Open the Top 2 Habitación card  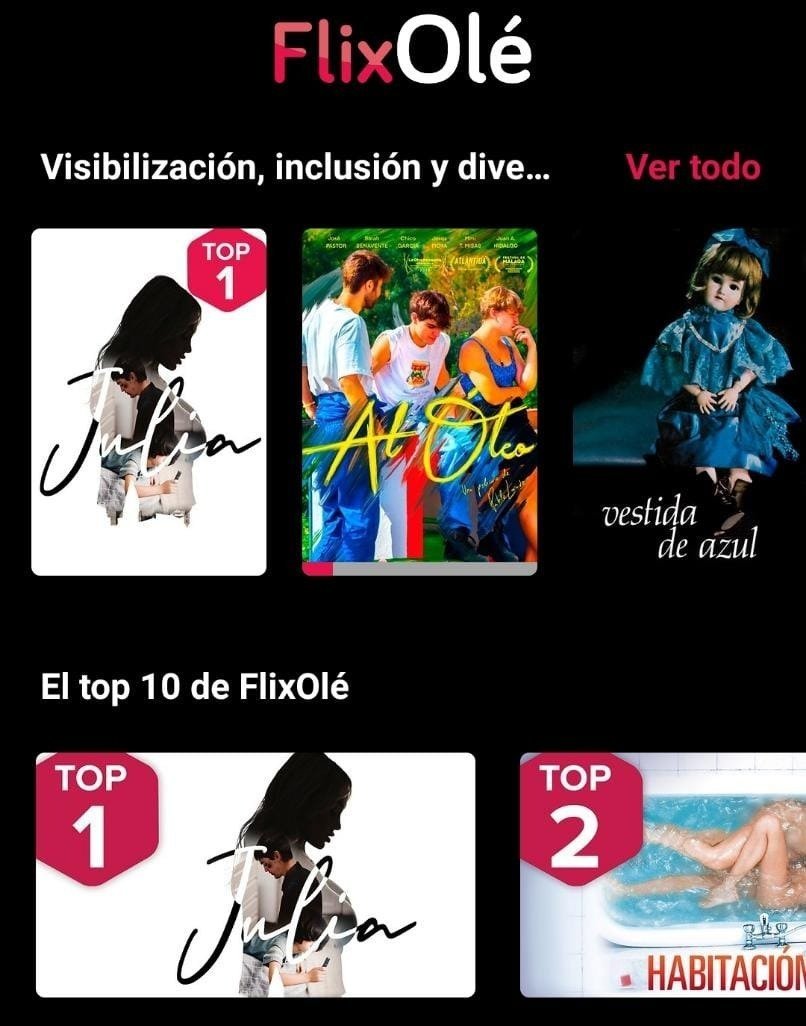coord(664,875)
